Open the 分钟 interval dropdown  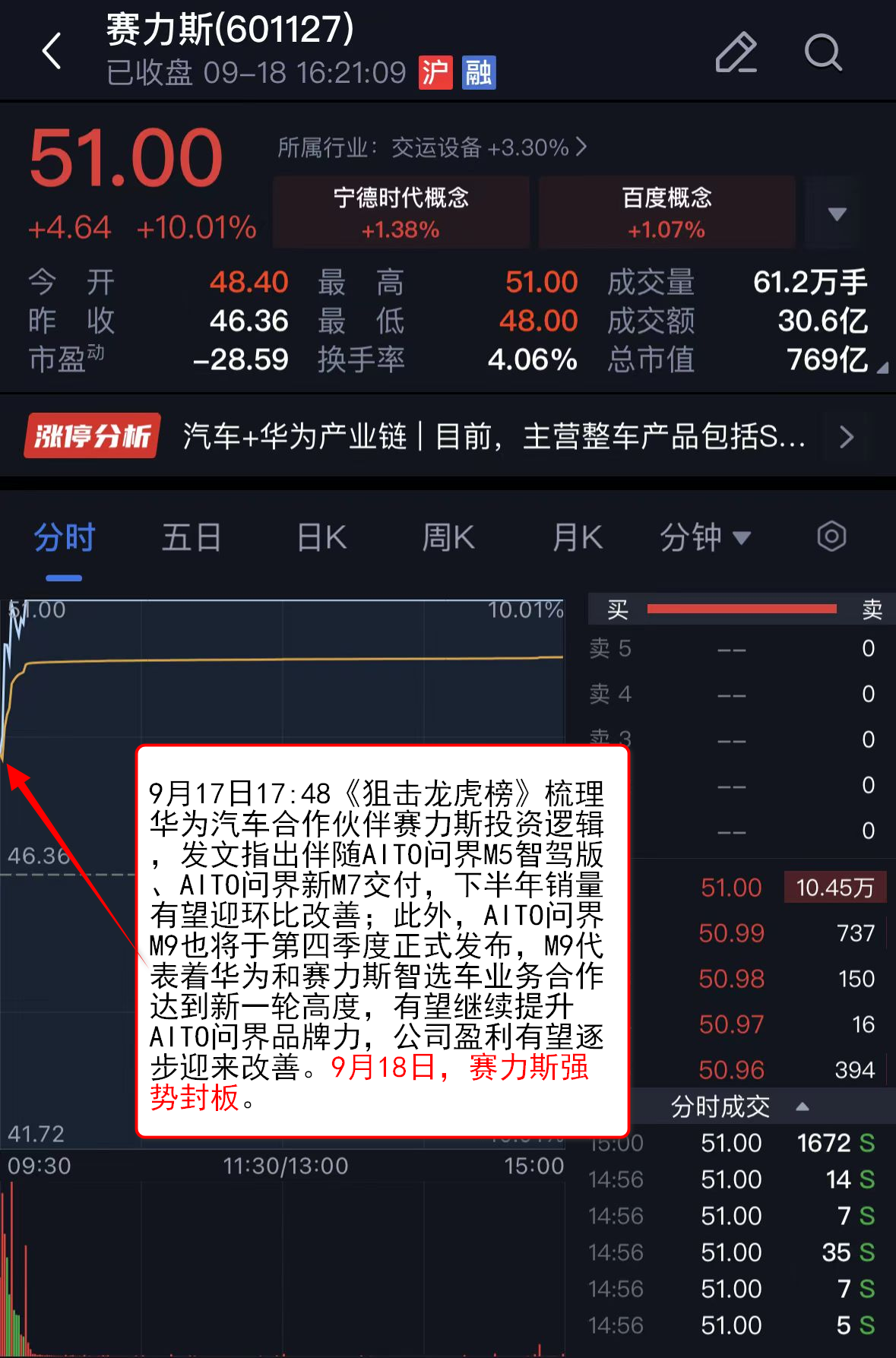(x=704, y=538)
